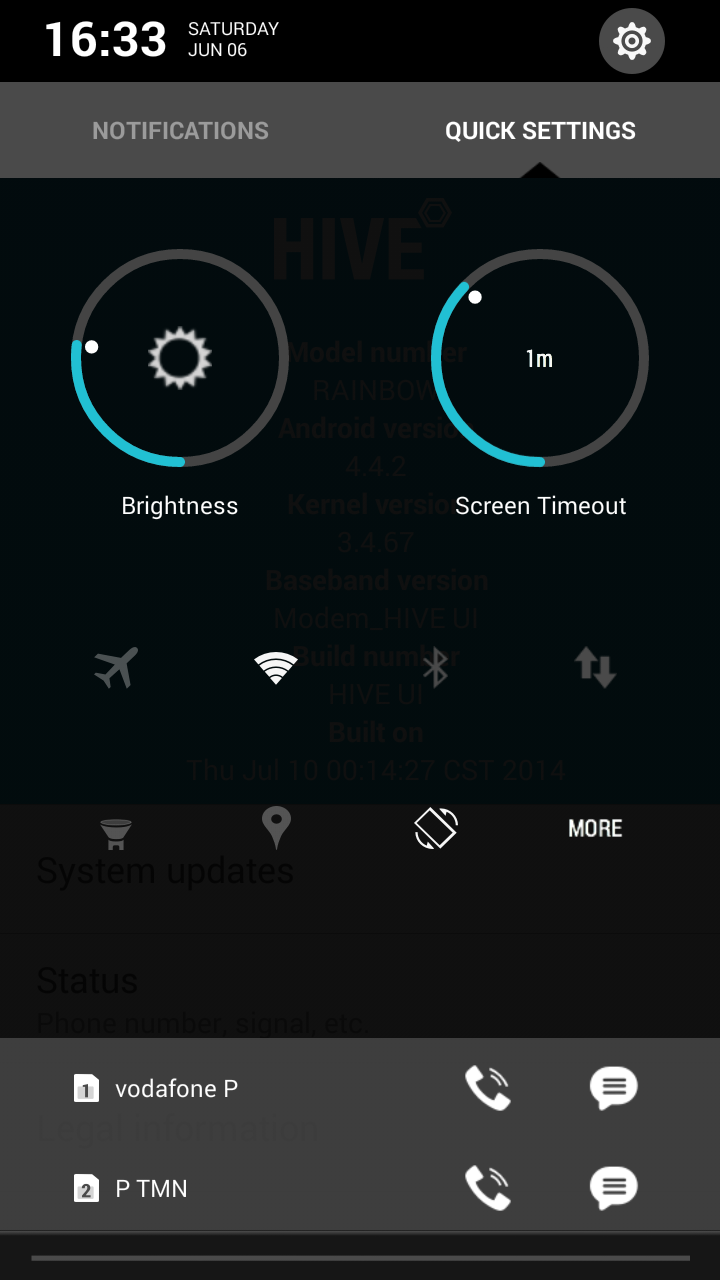Toggle location services
Image resolution: width=720 pixels, height=1280 pixels.
tap(276, 828)
